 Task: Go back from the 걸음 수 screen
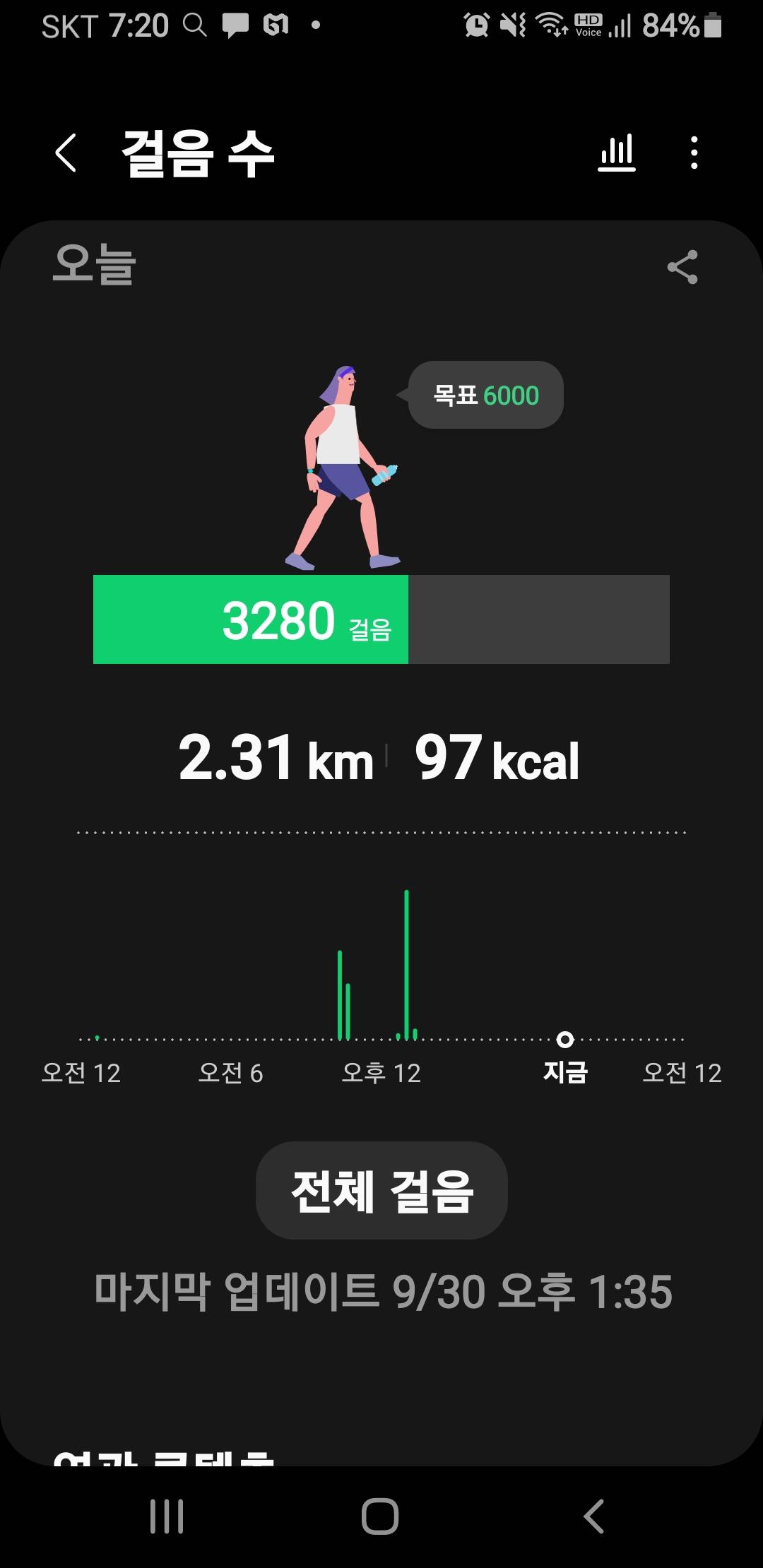[x=66, y=153]
